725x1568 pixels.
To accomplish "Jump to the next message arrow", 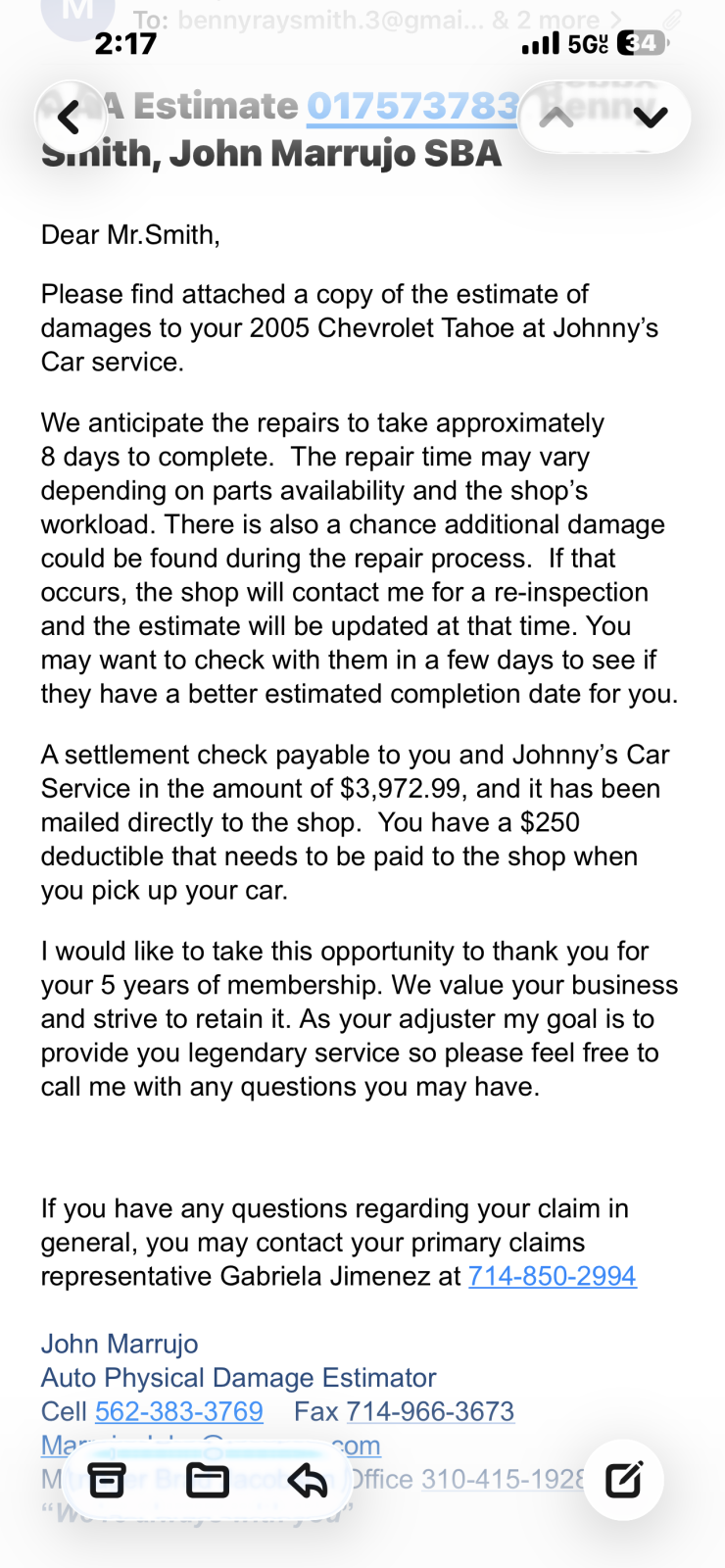I will (x=650, y=118).
